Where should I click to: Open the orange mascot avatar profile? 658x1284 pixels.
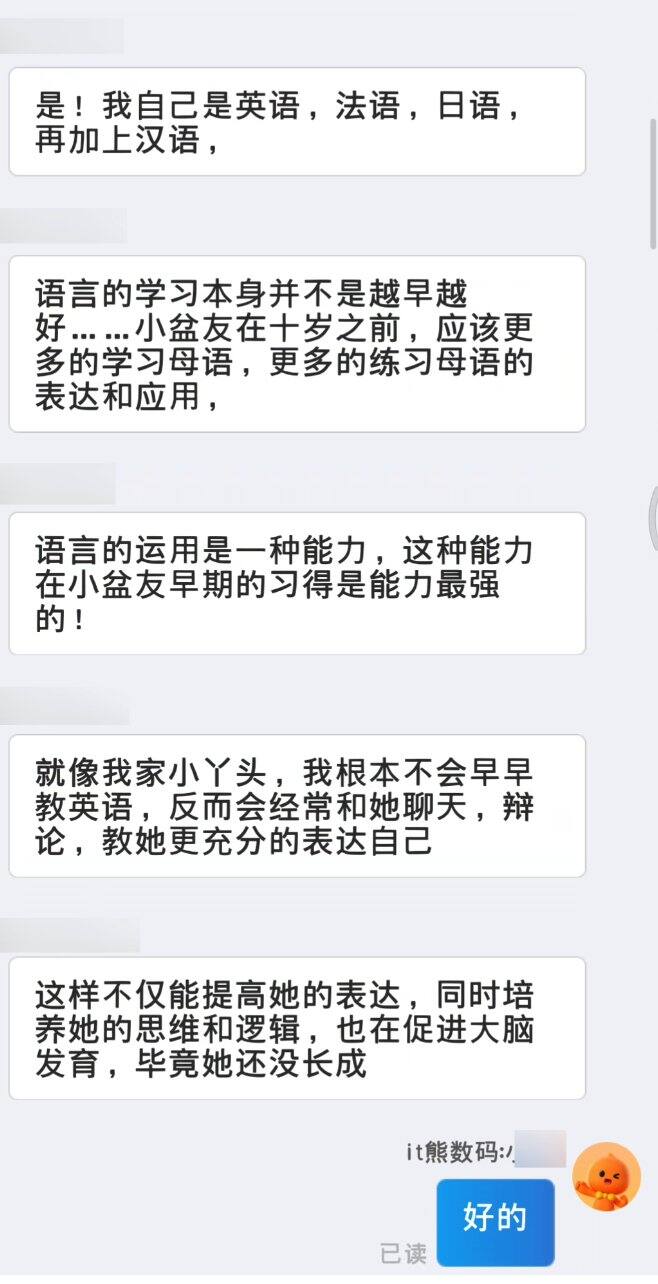tap(606, 1176)
